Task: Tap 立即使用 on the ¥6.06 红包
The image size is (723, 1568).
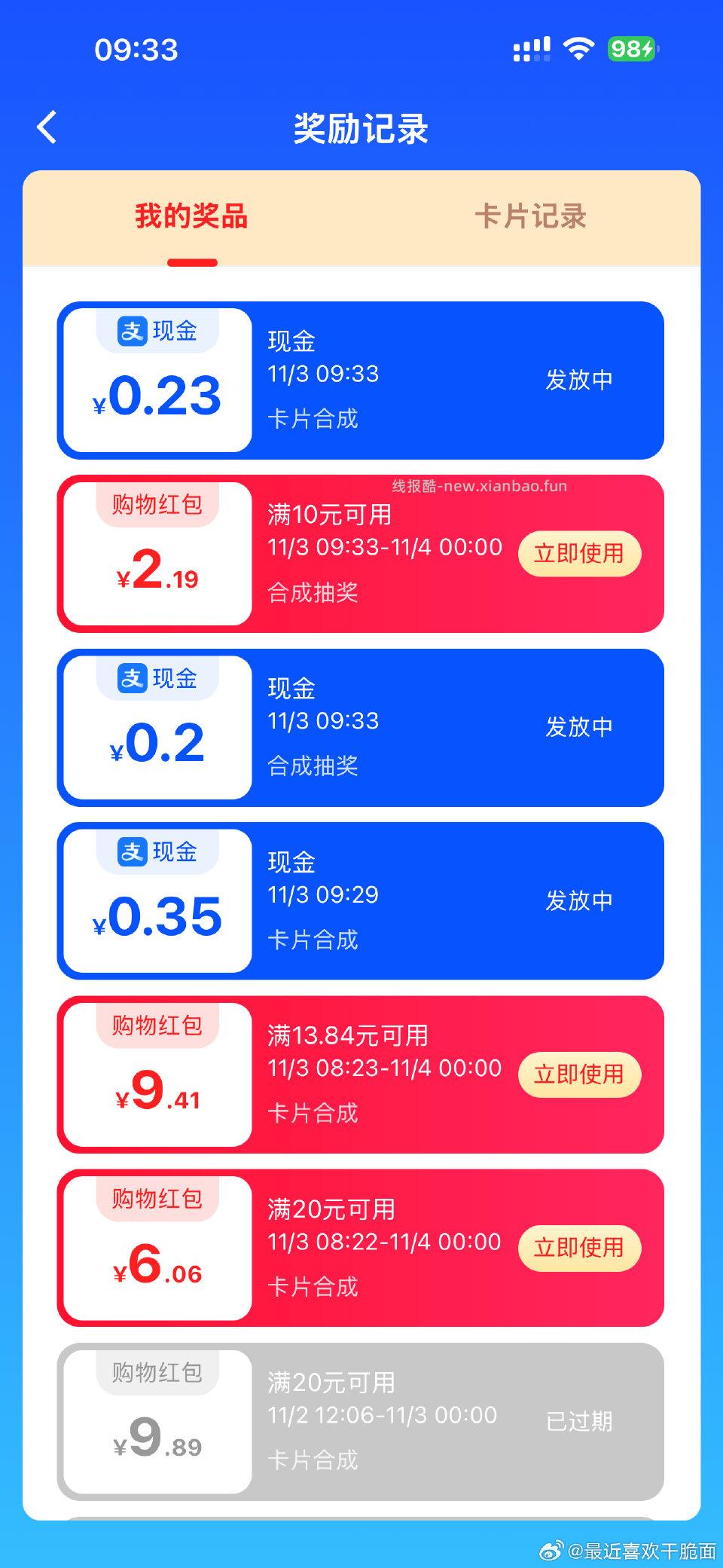Action: pyautogui.click(x=580, y=1249)
